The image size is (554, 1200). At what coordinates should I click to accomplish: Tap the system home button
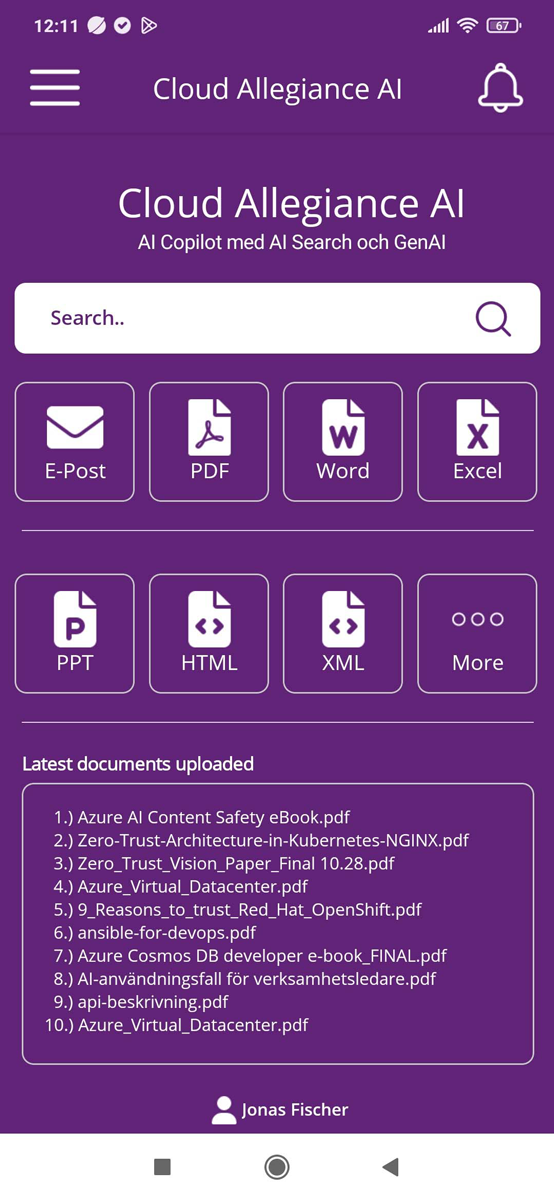[x=277, y=1167]
